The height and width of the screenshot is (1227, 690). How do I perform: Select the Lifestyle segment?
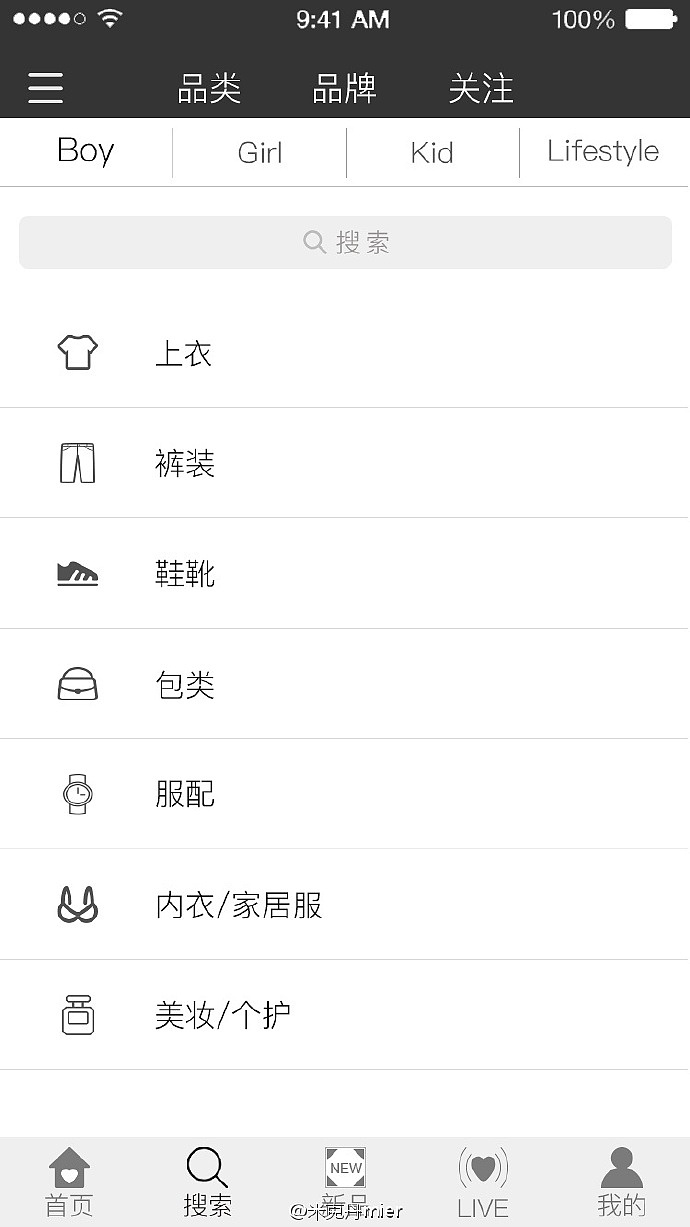click(604, 152)
